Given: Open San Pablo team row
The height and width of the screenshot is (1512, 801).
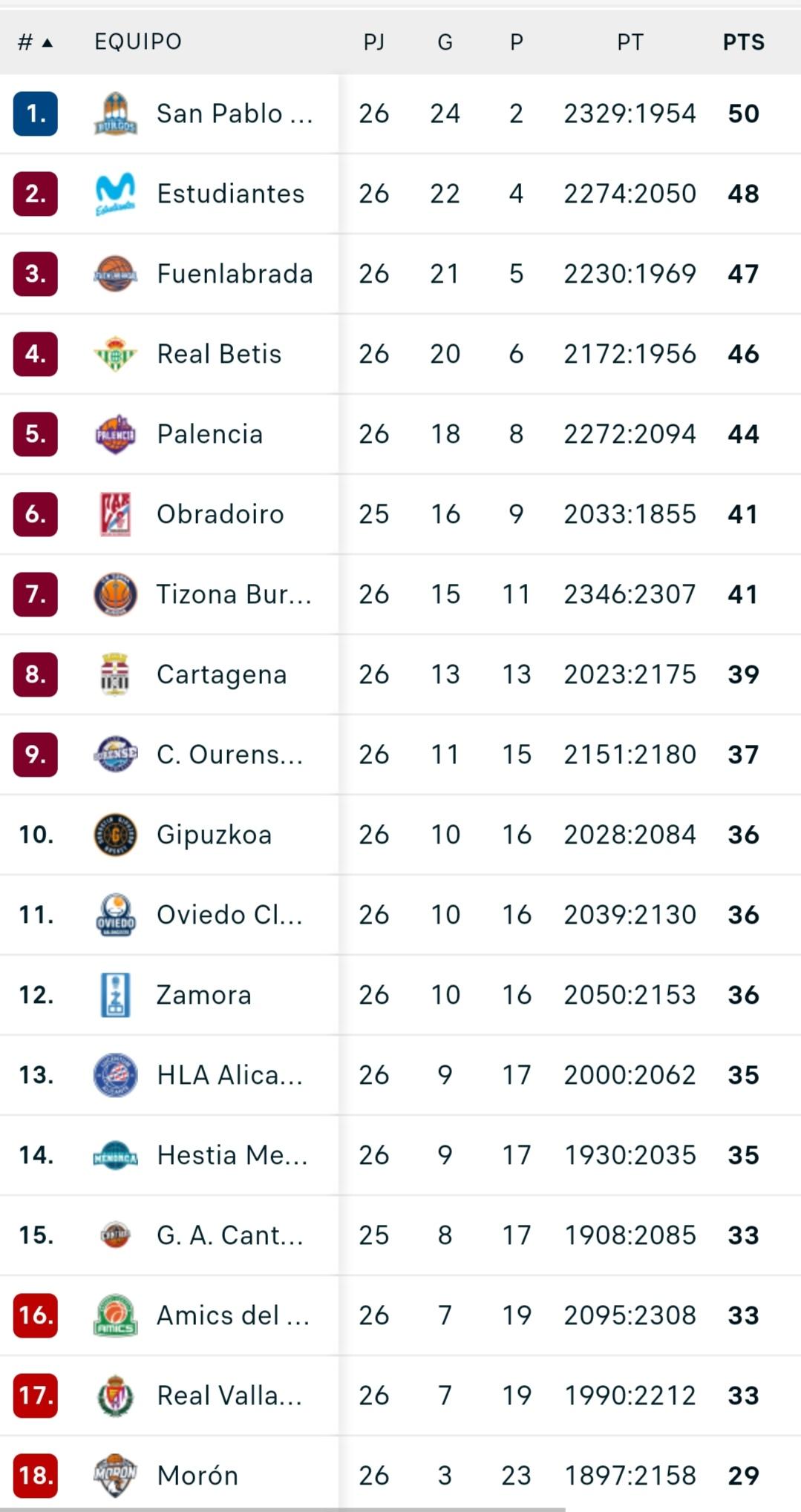Looking at the screenshot, I should 401,114.
